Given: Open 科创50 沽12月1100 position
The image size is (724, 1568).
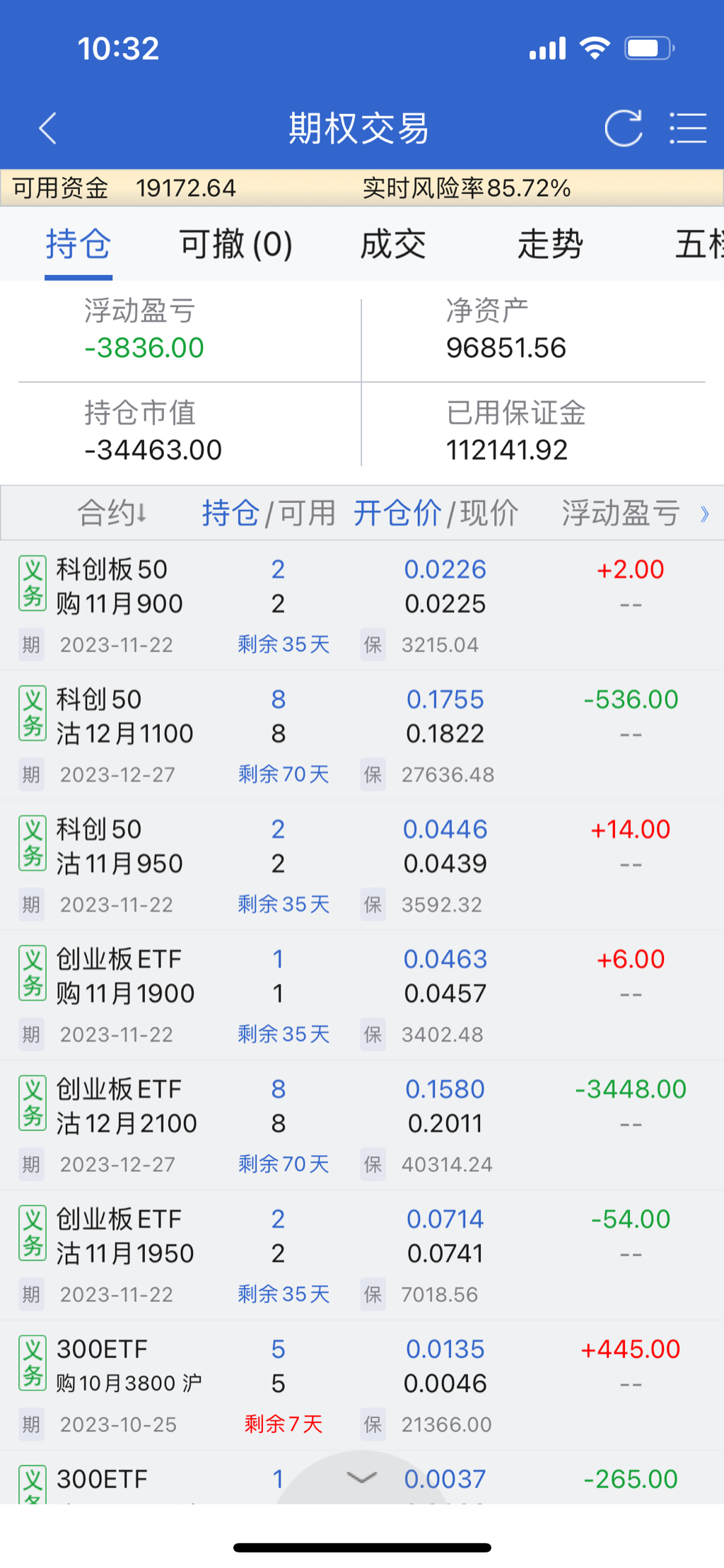Looking at the screenshot, I should pyautogui.click(x=124, y=716).
